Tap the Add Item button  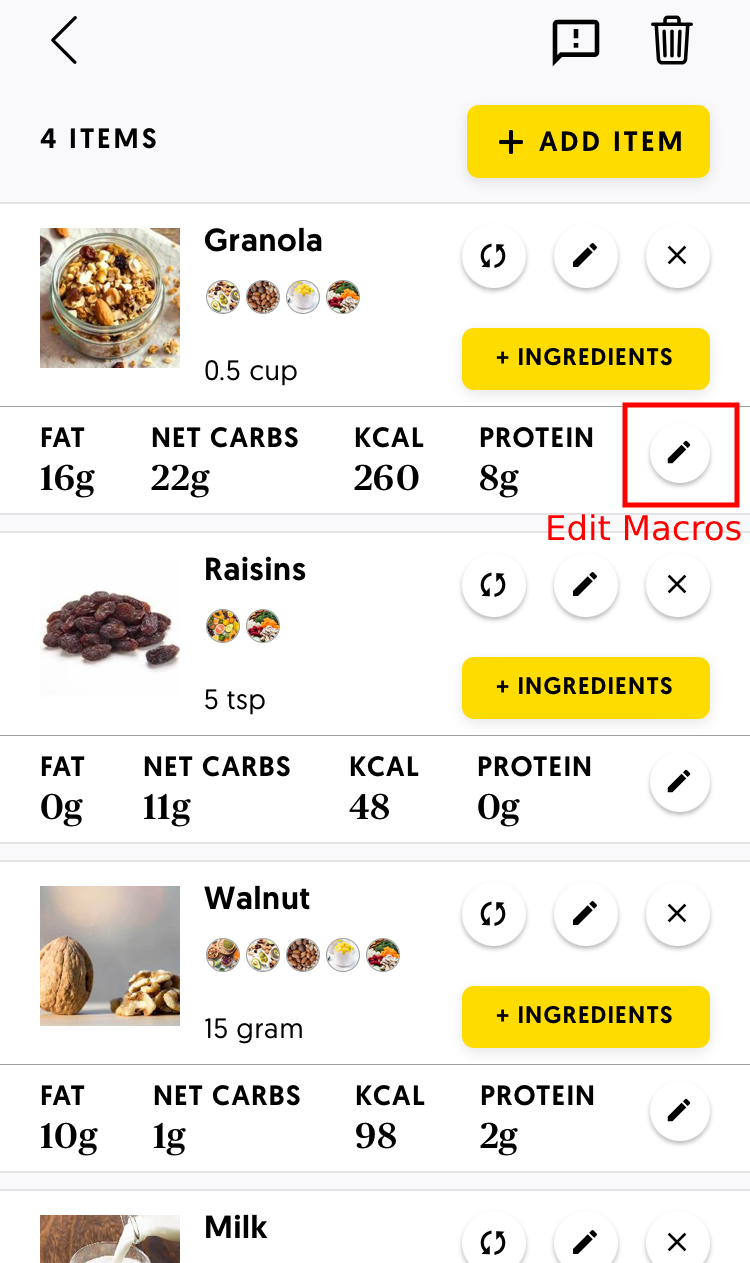coord(588,142)
